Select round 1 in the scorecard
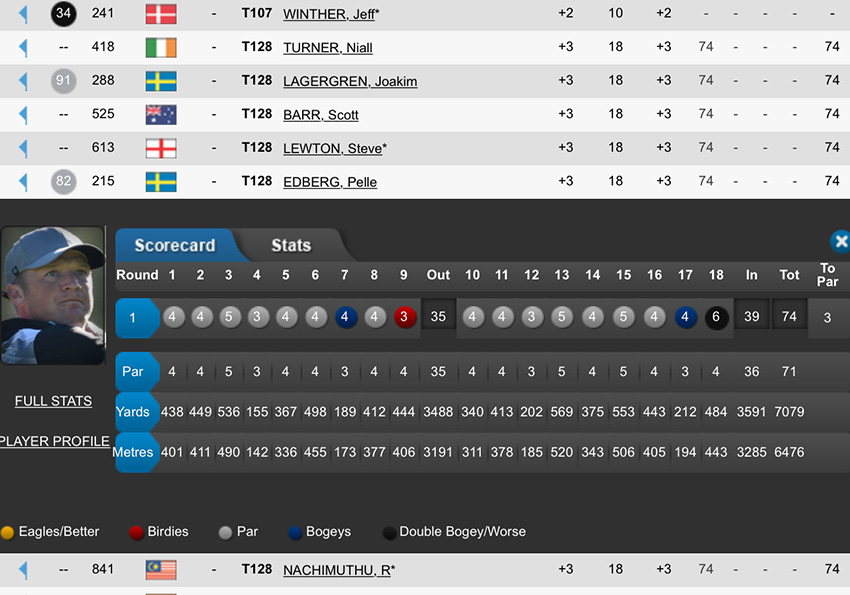Viewport: 850px width, 595px height. pos(137,318)
